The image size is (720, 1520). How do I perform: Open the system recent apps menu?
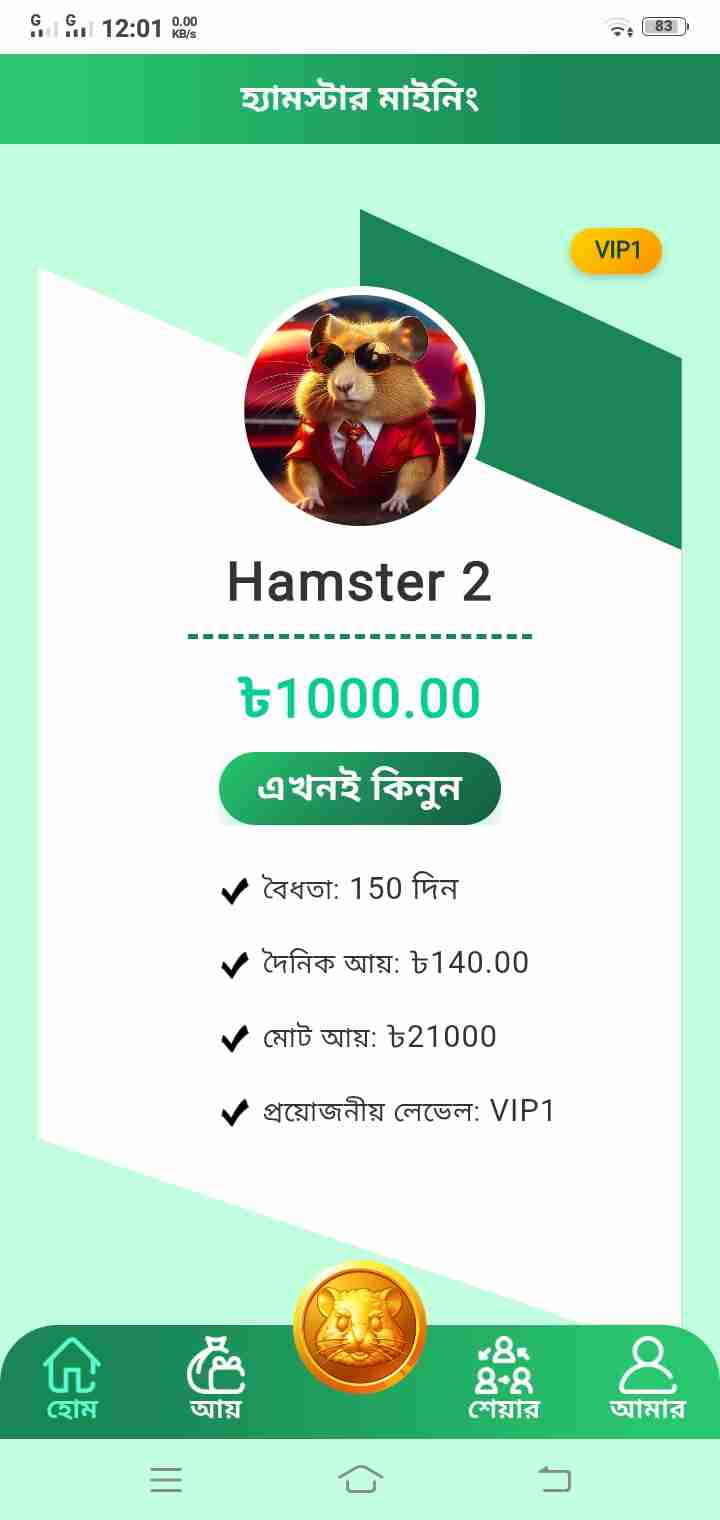pyautogui.click(x=166, y=1479)
